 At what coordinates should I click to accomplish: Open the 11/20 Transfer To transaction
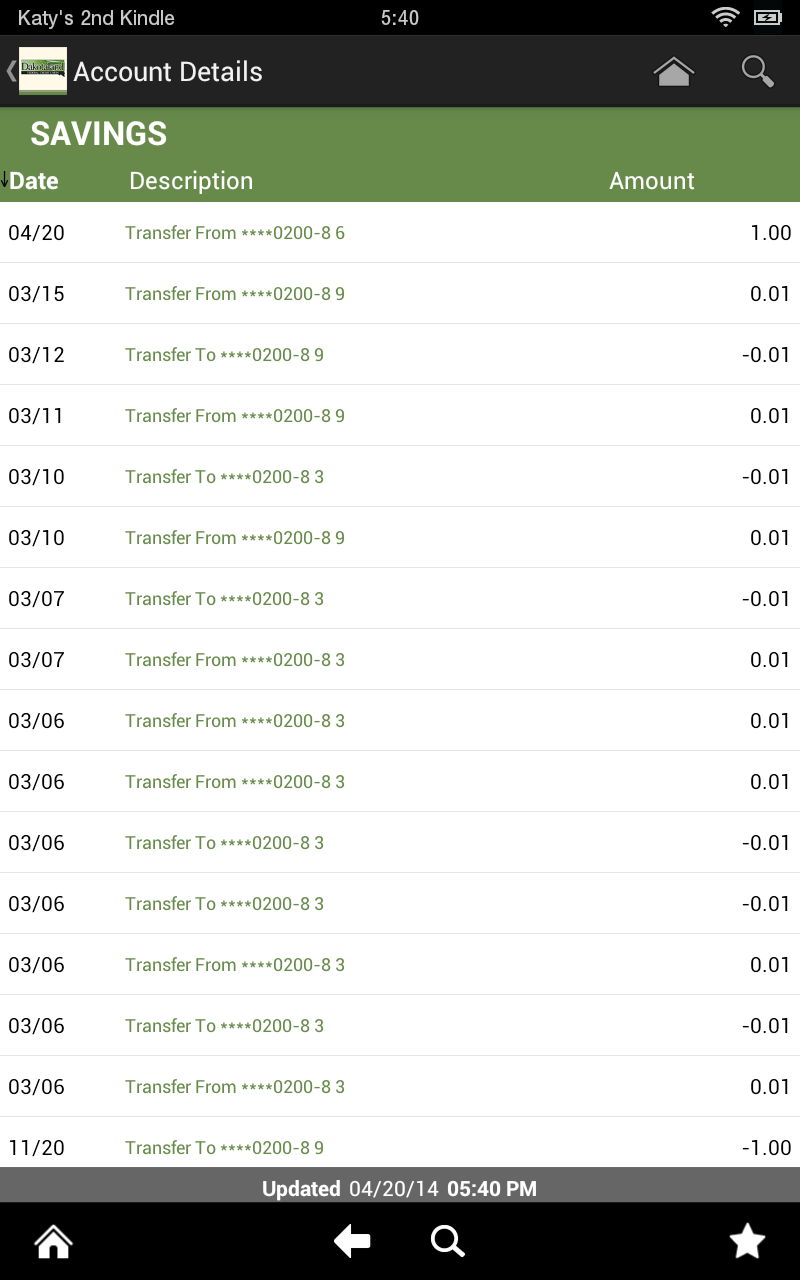[400, 1146]
